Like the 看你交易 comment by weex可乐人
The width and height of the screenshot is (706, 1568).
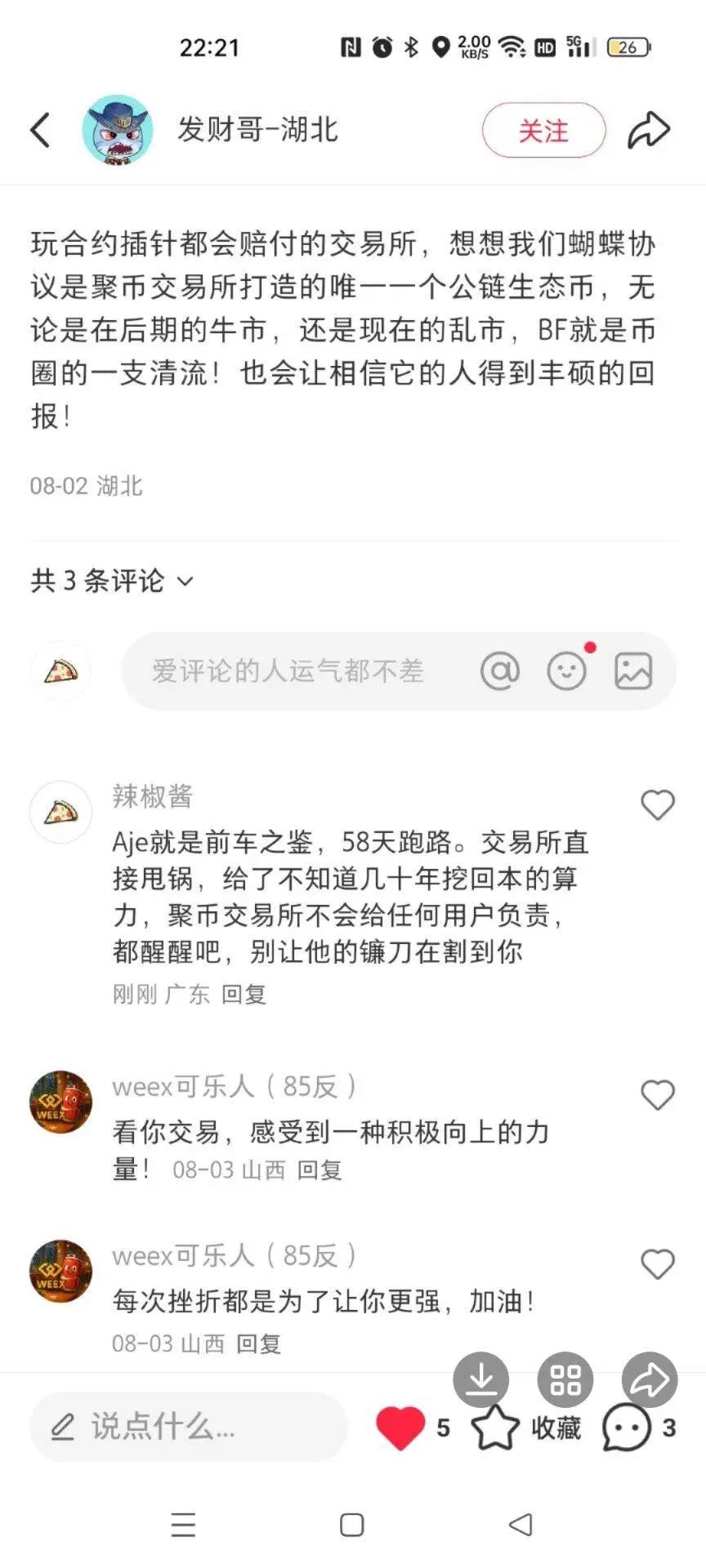click(x=657, y=1095)
